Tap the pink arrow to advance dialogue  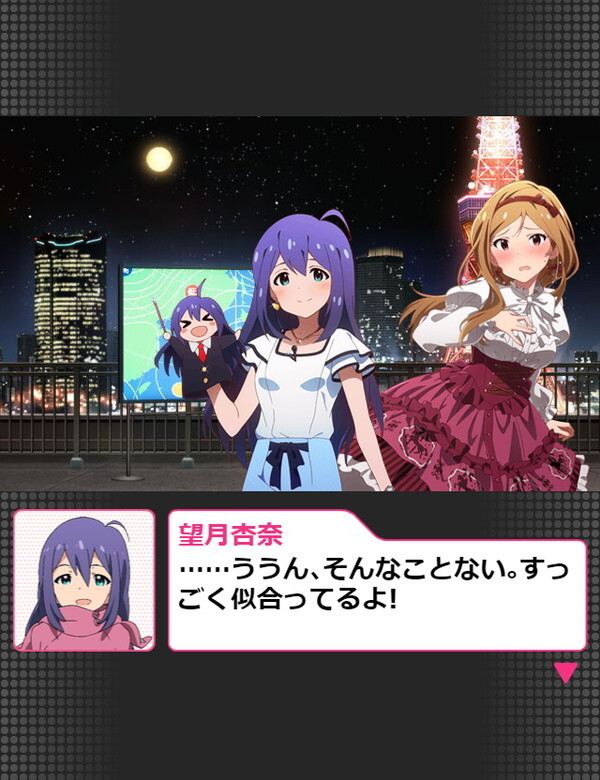(x=566, y=673)
